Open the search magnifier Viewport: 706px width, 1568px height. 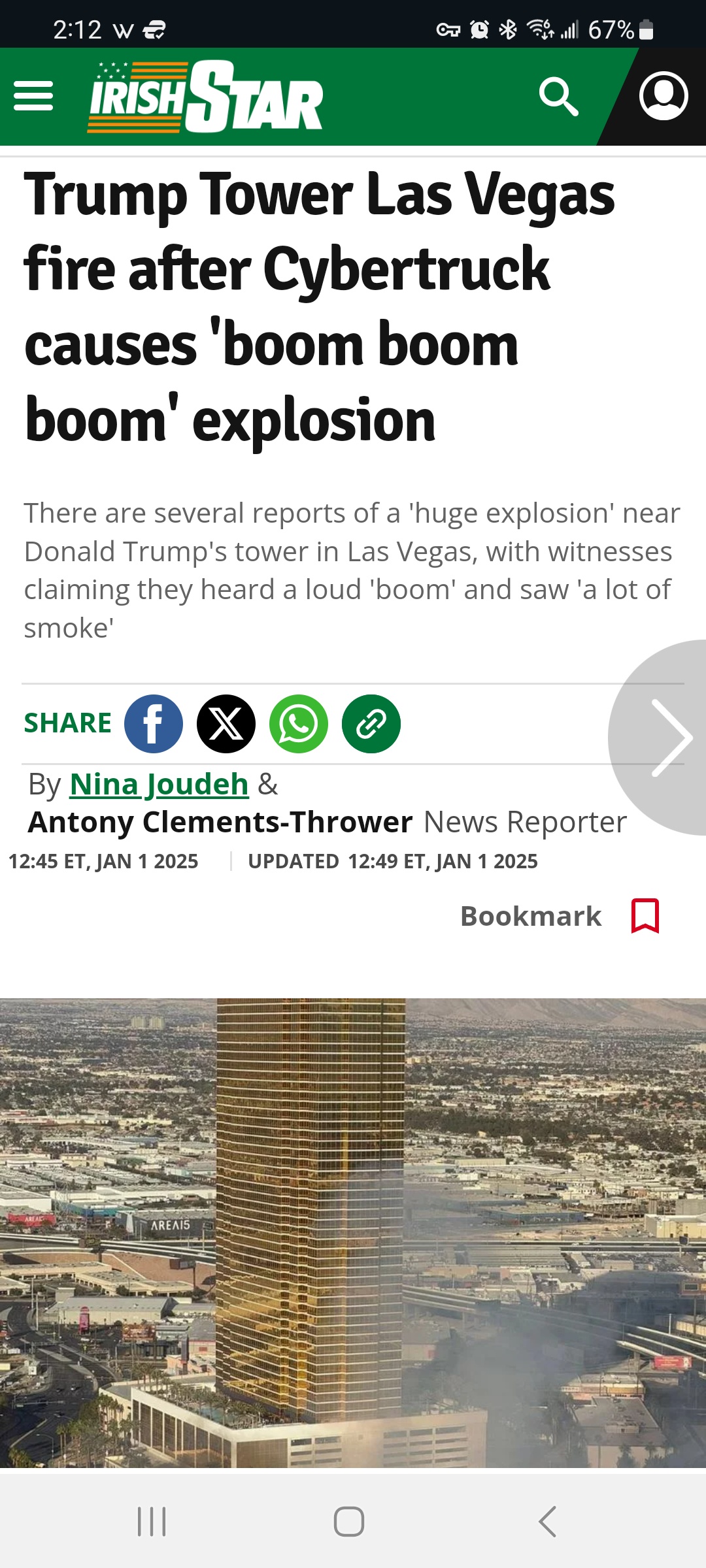pyautogui.click(x=558, y=97)
